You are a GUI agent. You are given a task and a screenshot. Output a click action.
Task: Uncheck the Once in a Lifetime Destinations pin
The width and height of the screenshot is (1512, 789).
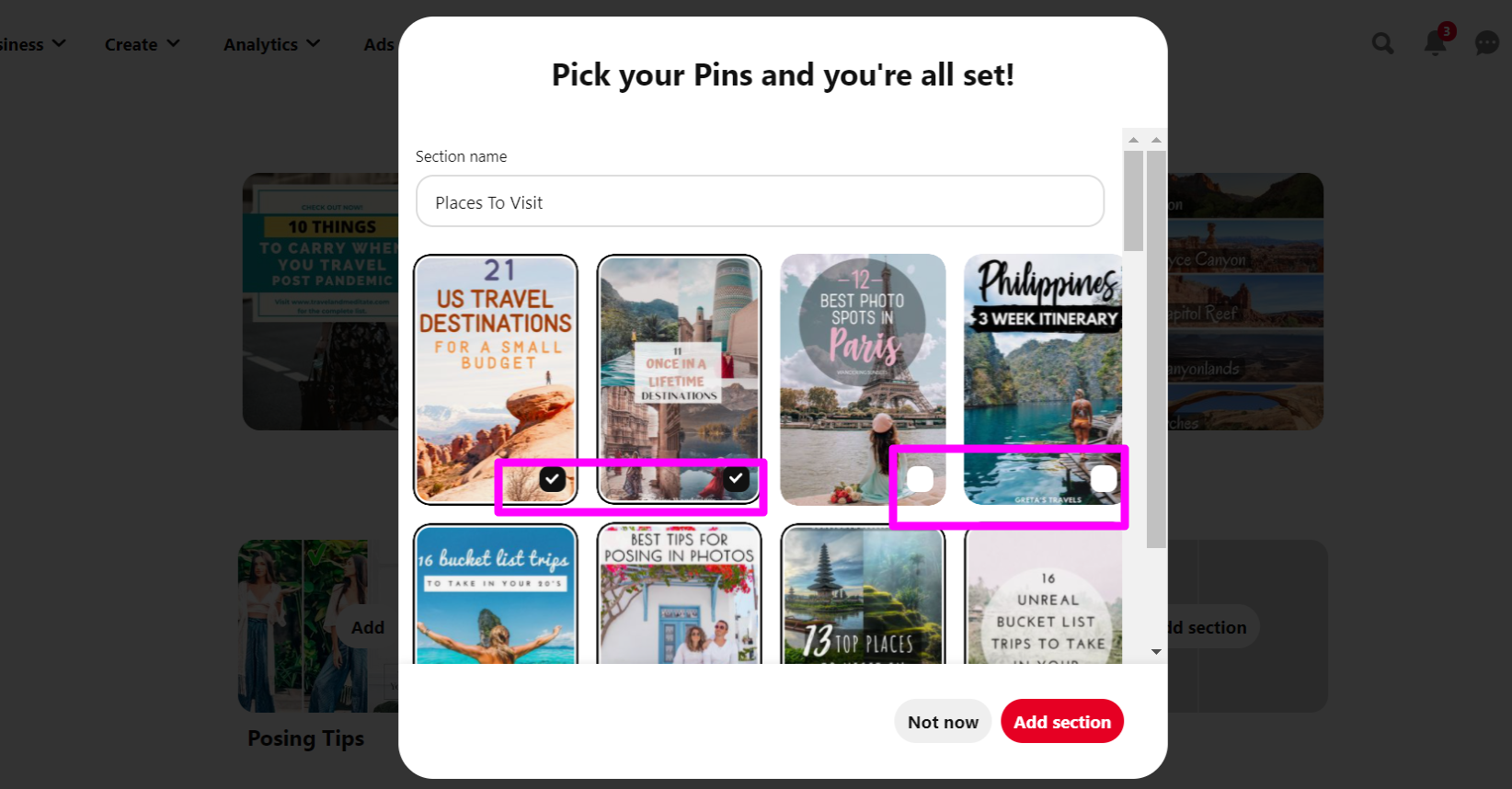(735, 479)
